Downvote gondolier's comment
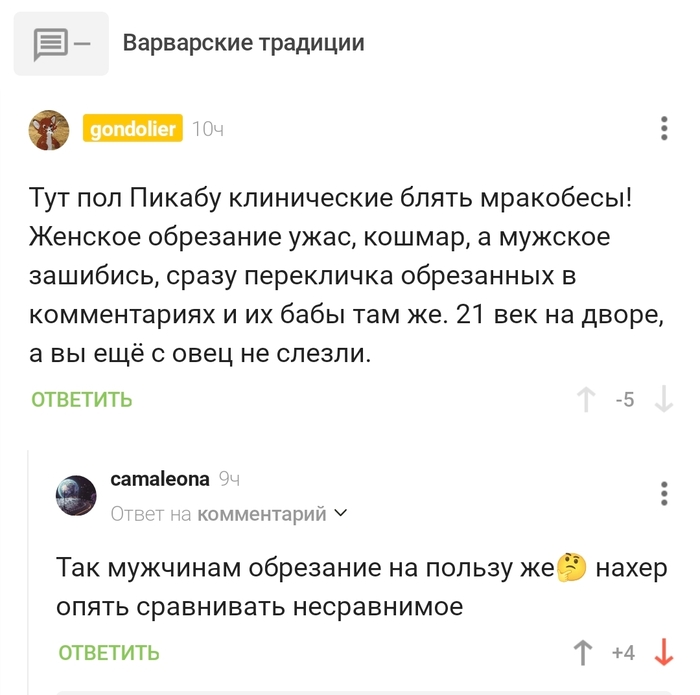700x695 pixels. tap(663, 400)
